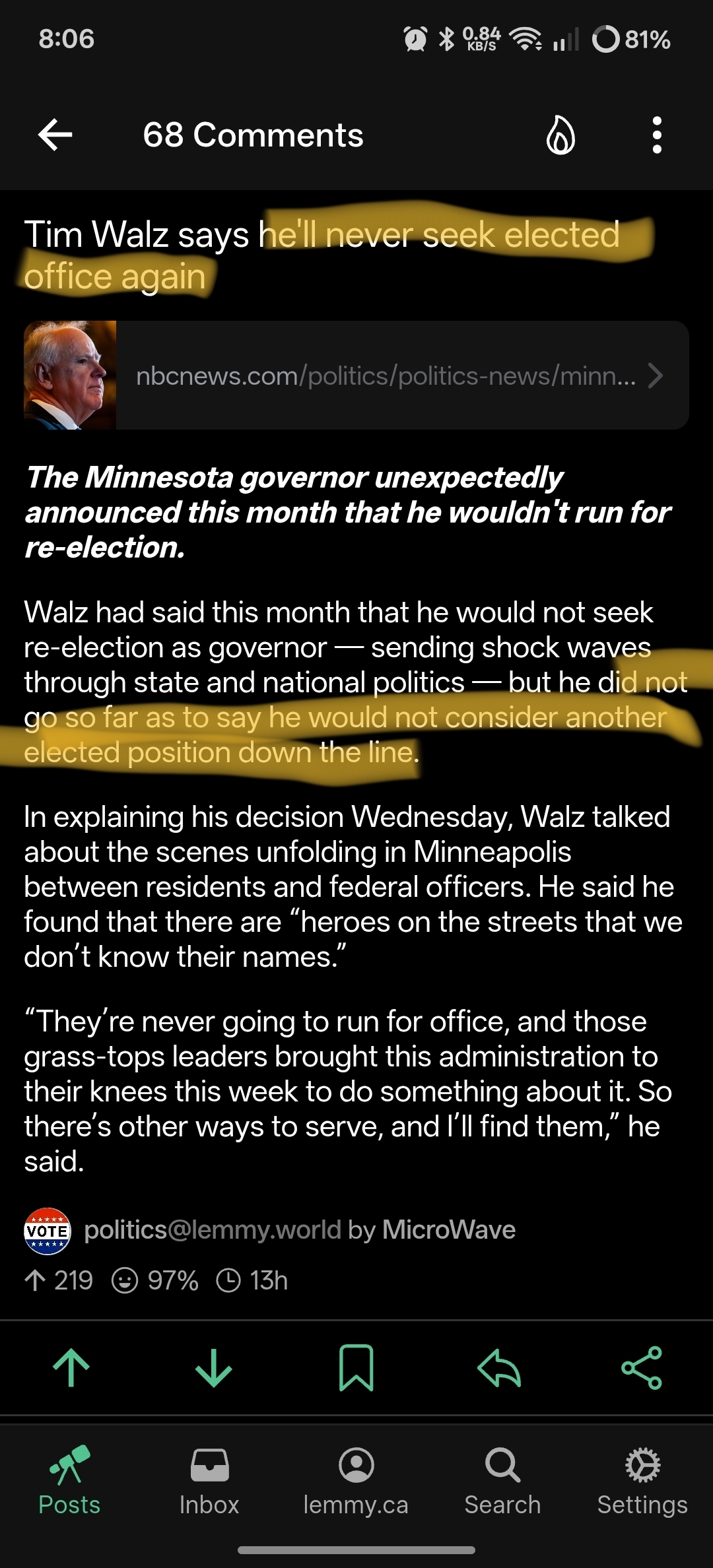Downvote this post with the green arrow
Screen dimensions: 713x1568
(x=214, y=1368)
